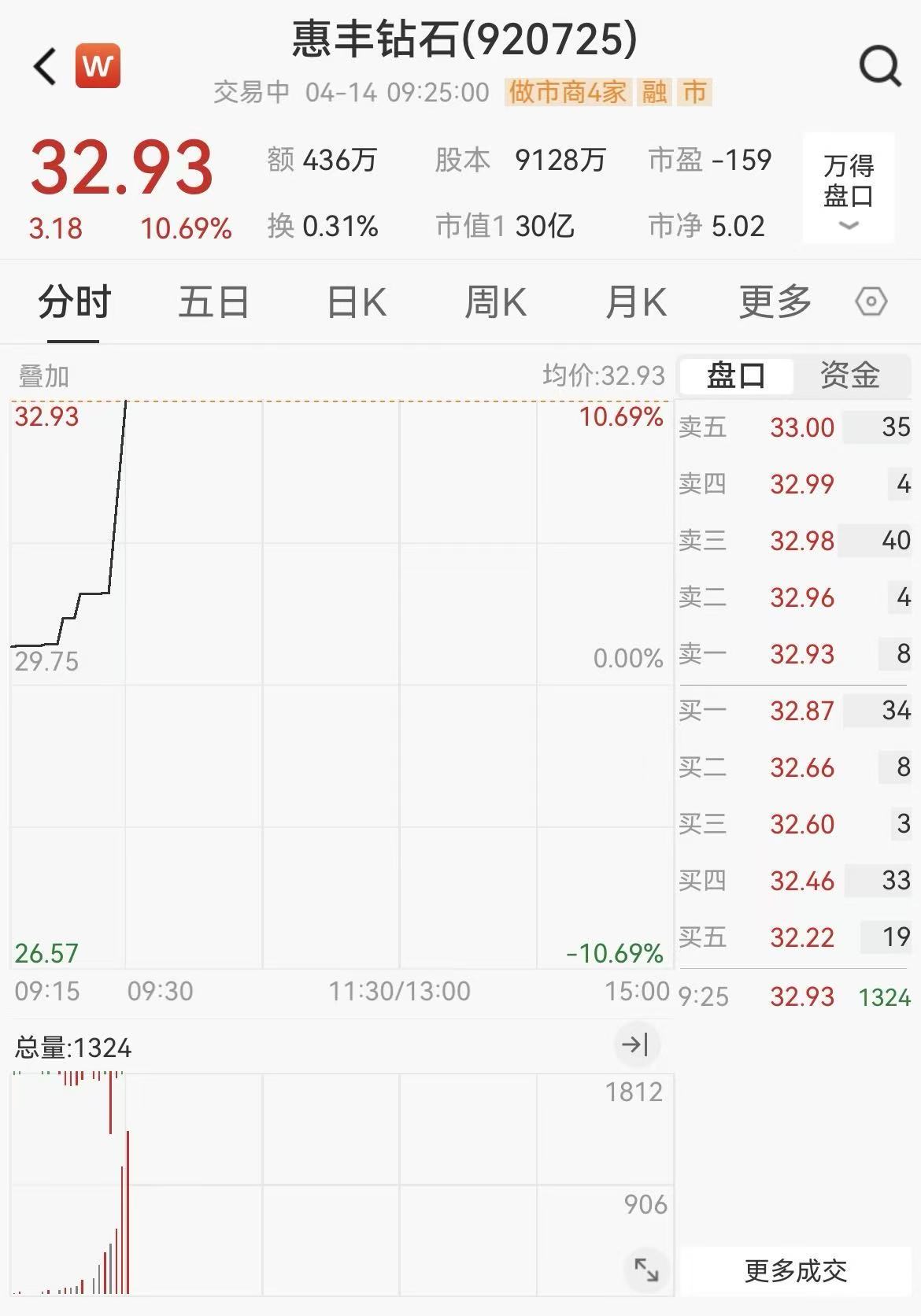Switch to the 资金 tab
The width and height of the screenshot is (921, 1316).
(x=849, y=375)
